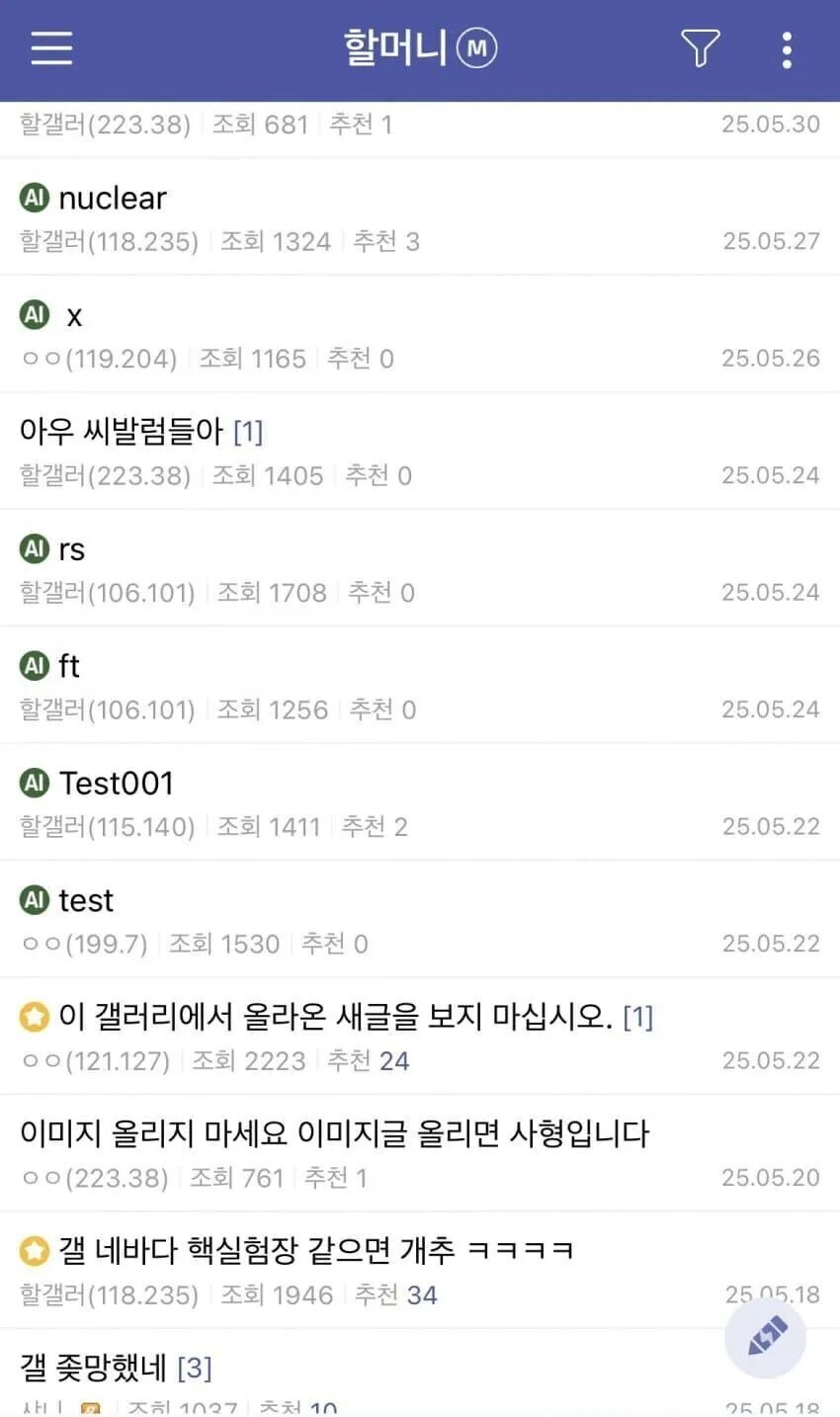Open the filter icon in the header
The image size is (840, 1417).
(701, 47)
